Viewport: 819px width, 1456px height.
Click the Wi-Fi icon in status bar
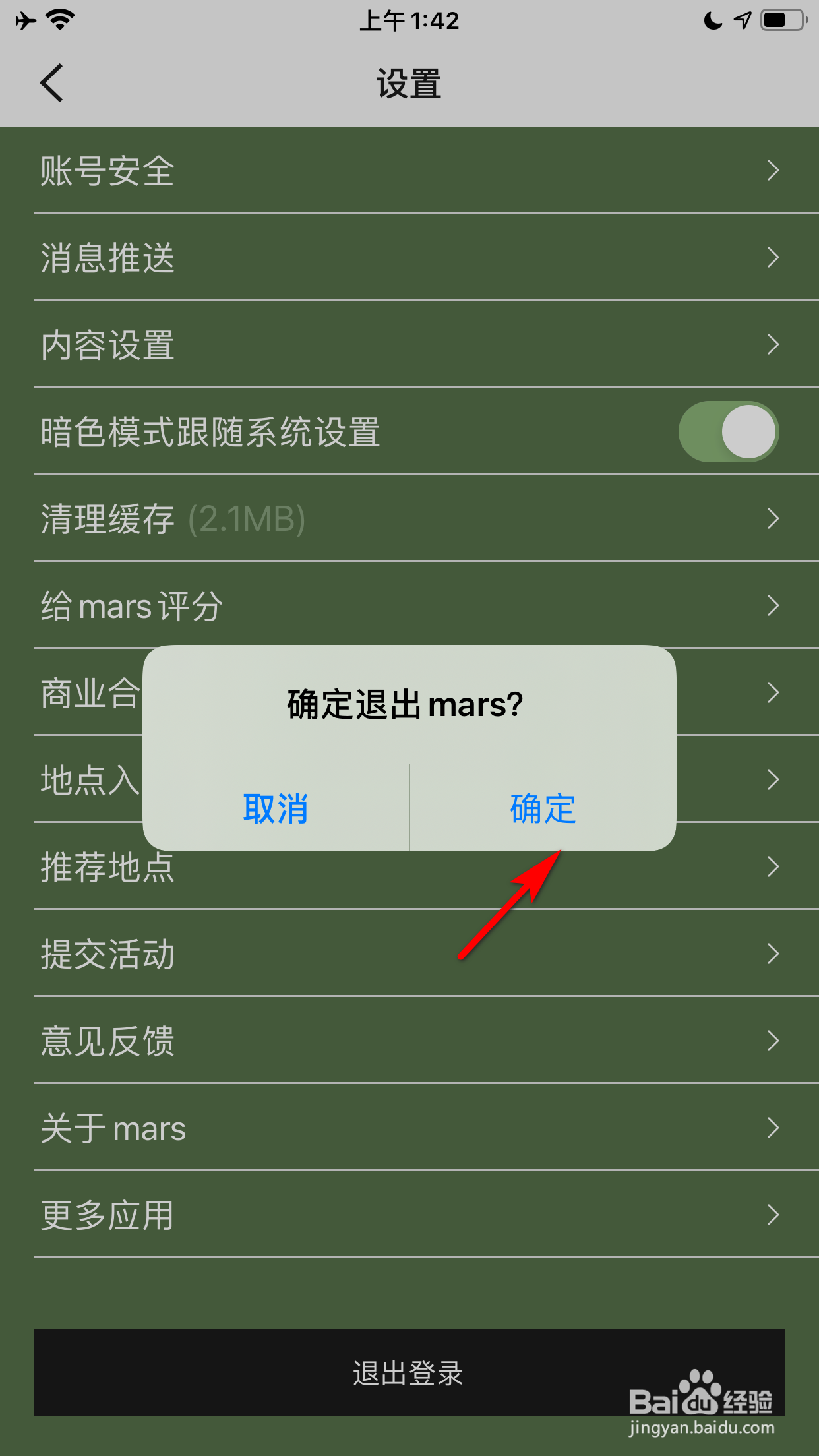pos(59,20)
